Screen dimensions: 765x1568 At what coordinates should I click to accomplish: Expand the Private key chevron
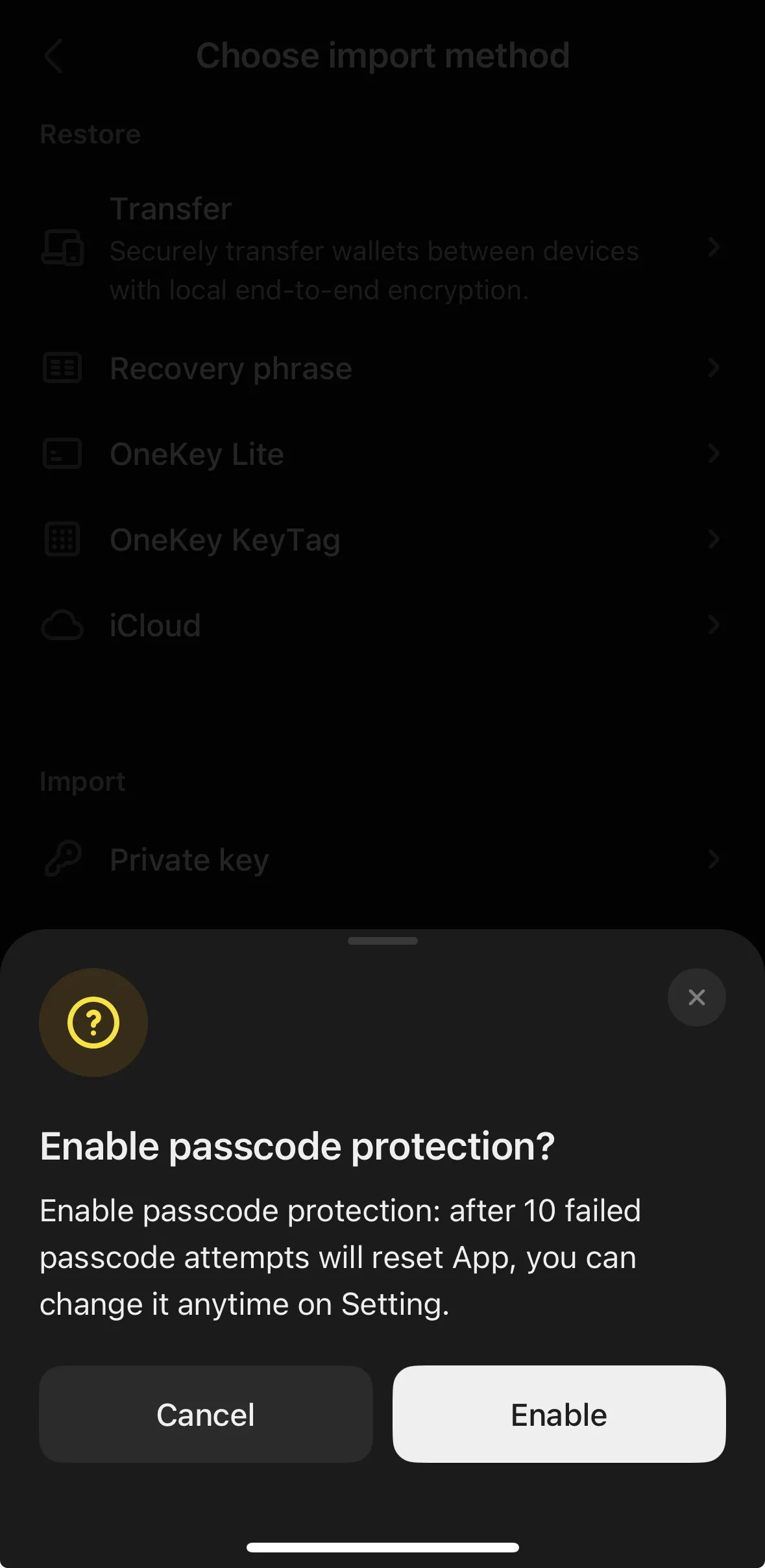click(x=714, y=859)
